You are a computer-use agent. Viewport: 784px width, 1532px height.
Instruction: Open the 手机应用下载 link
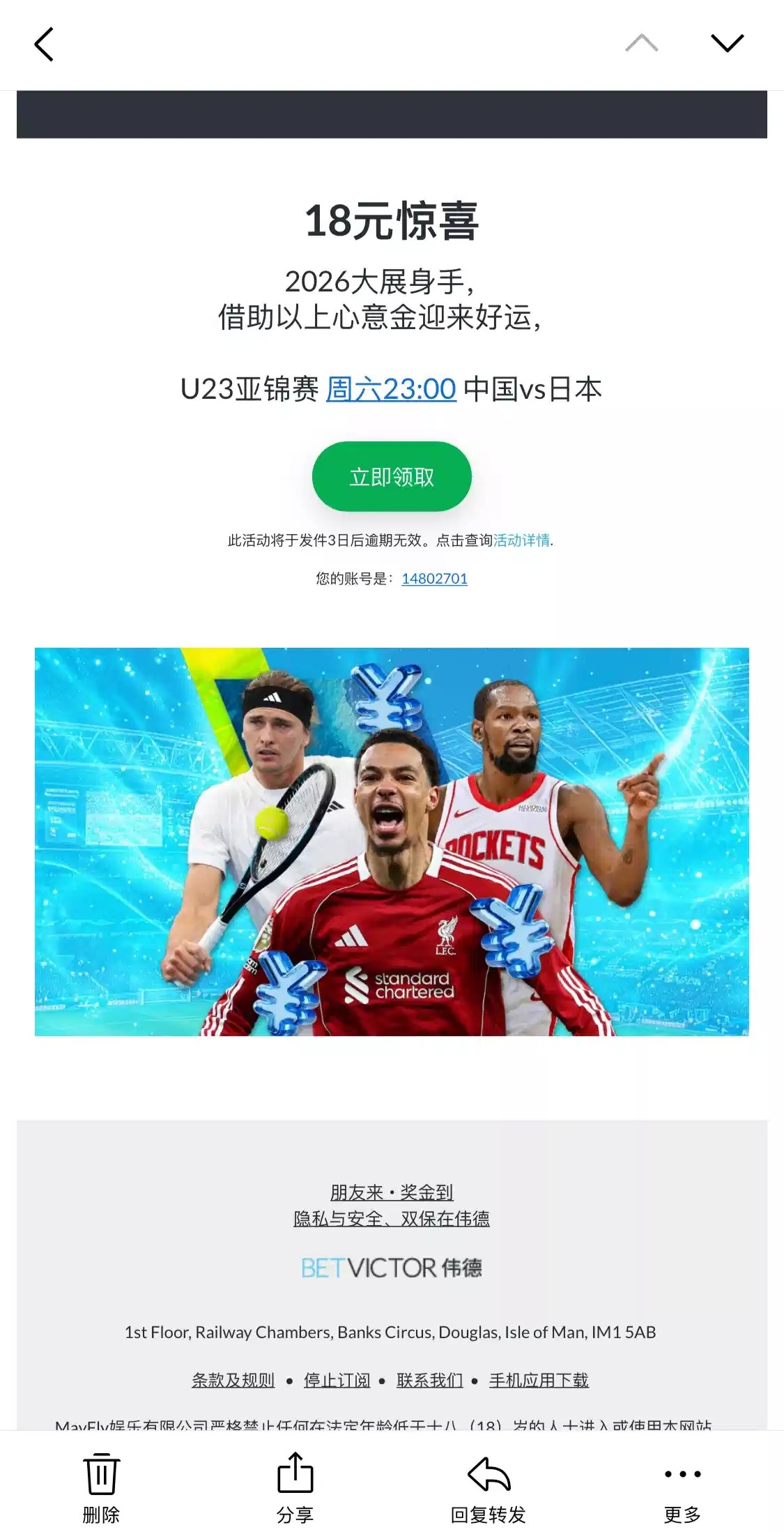point(539,1380)
